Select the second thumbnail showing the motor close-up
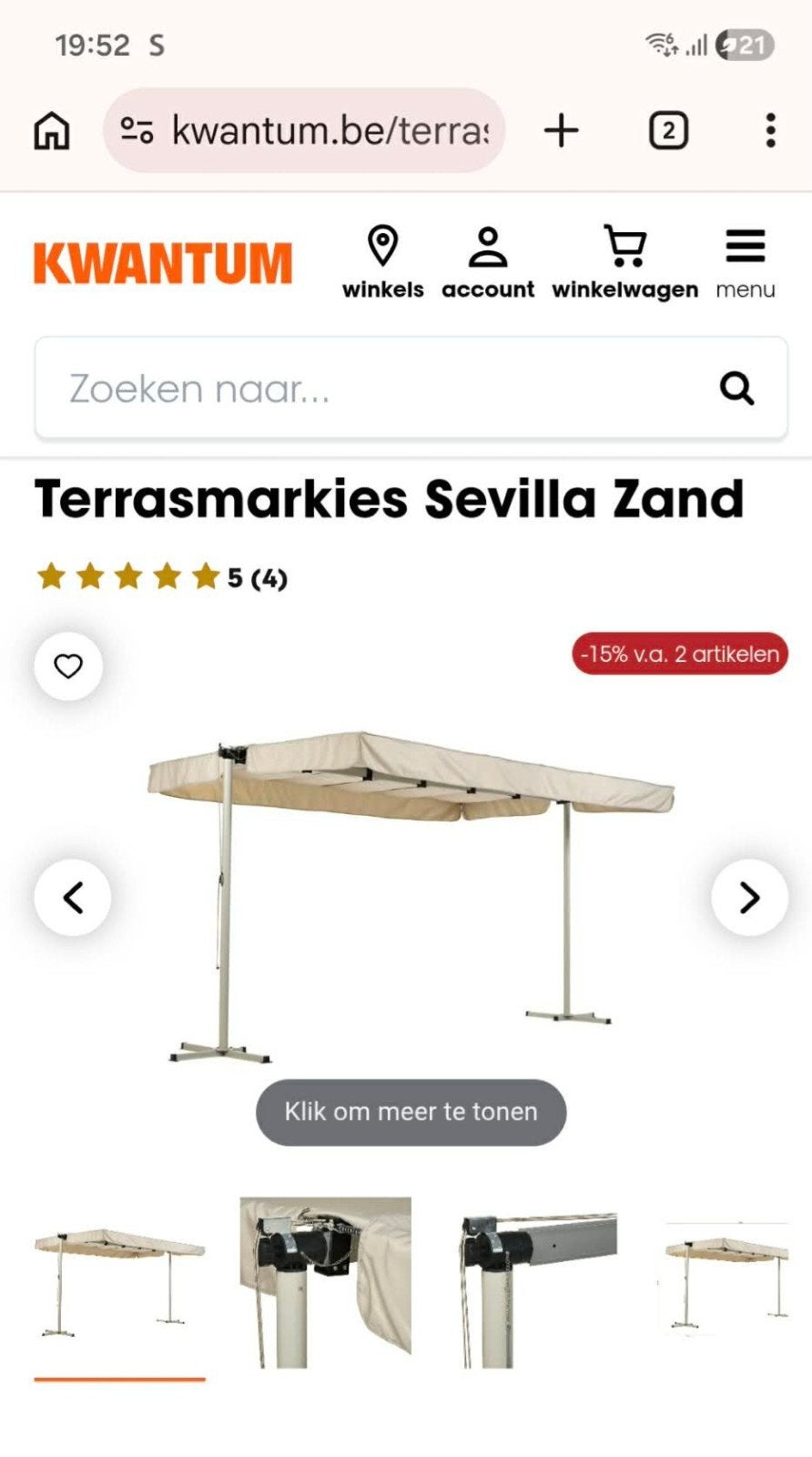The image size is (812, 1457). point(326,1282)
